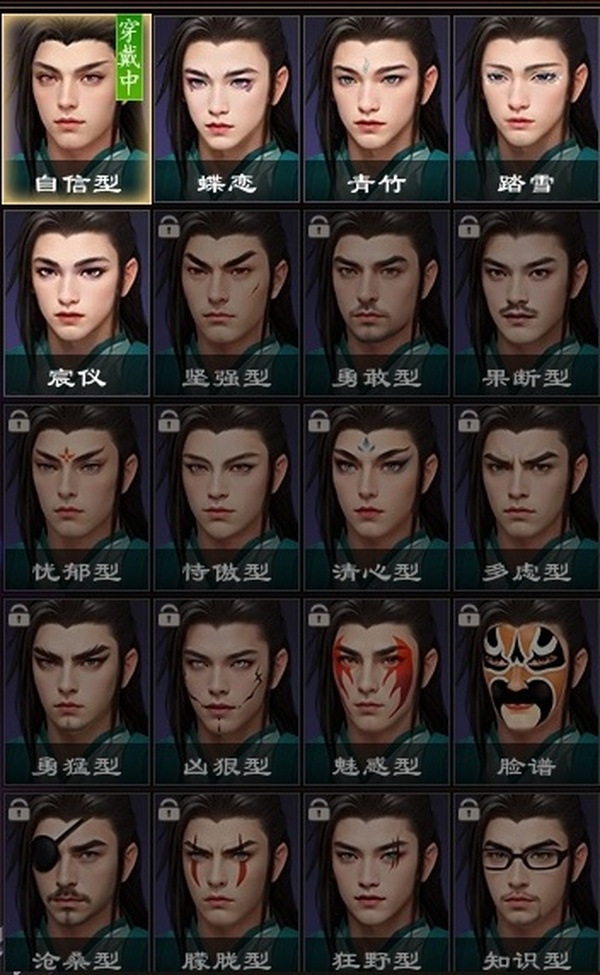Choose the scarred 凶狠型 face
Viewport: 600px width, 975px height.
[227, 690]
